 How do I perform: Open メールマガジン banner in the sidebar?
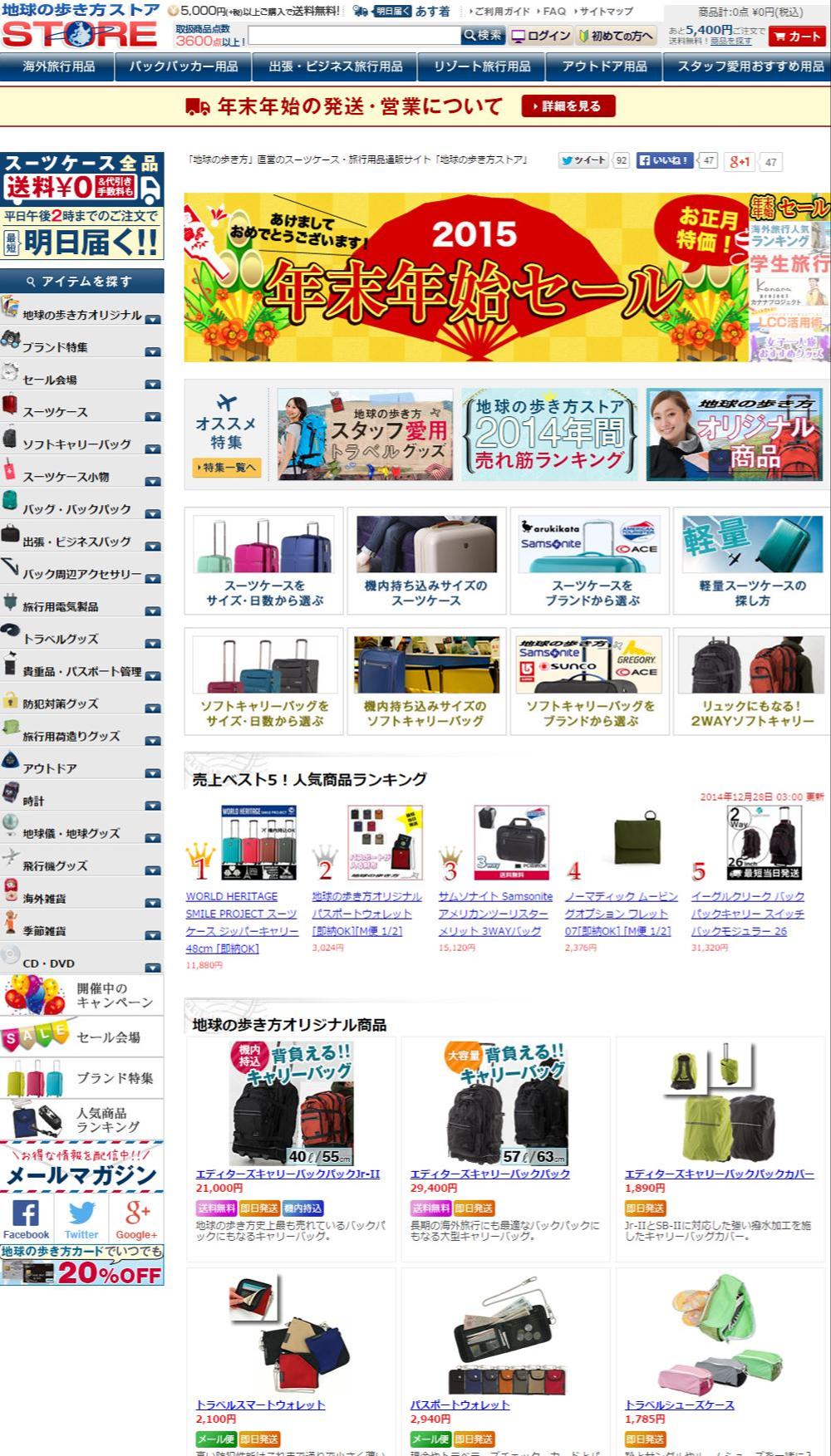coord(81,1167)
